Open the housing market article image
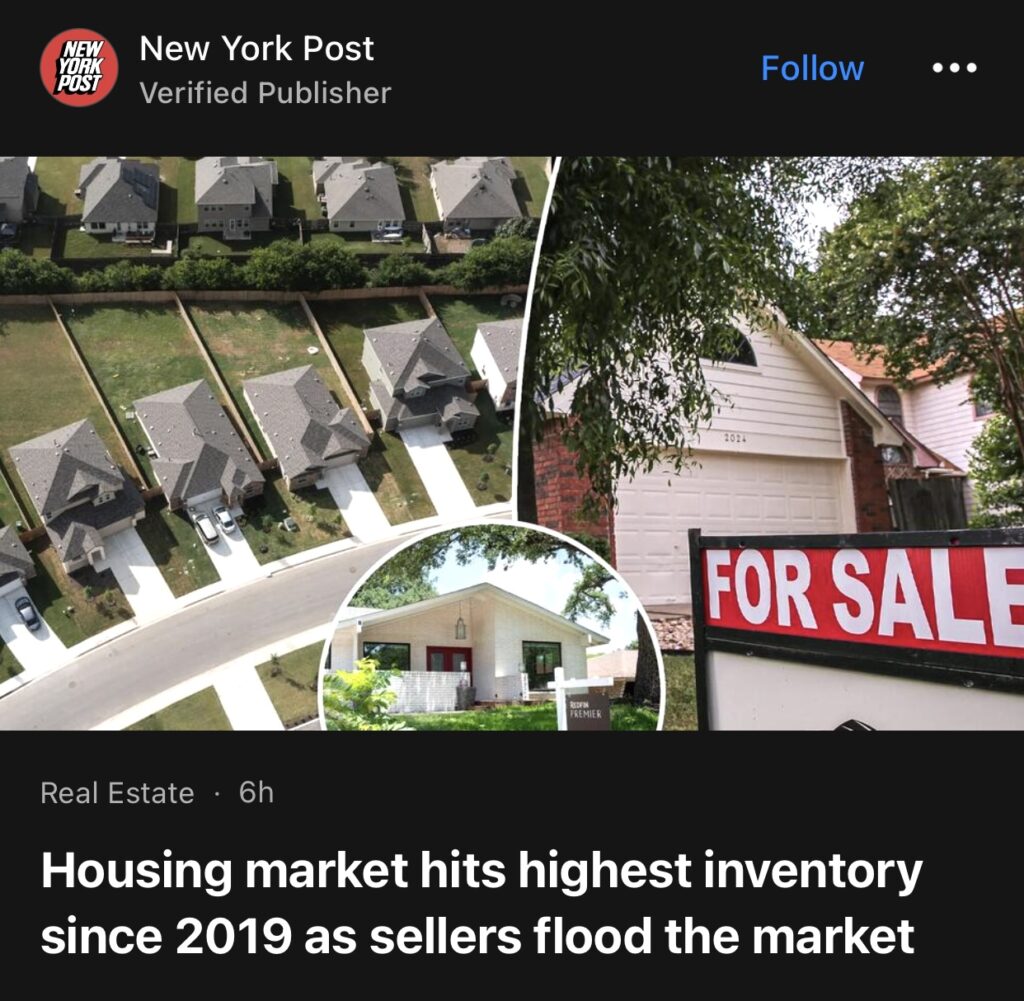Viewport: 1024px width, 1001px height. (512, 442)
